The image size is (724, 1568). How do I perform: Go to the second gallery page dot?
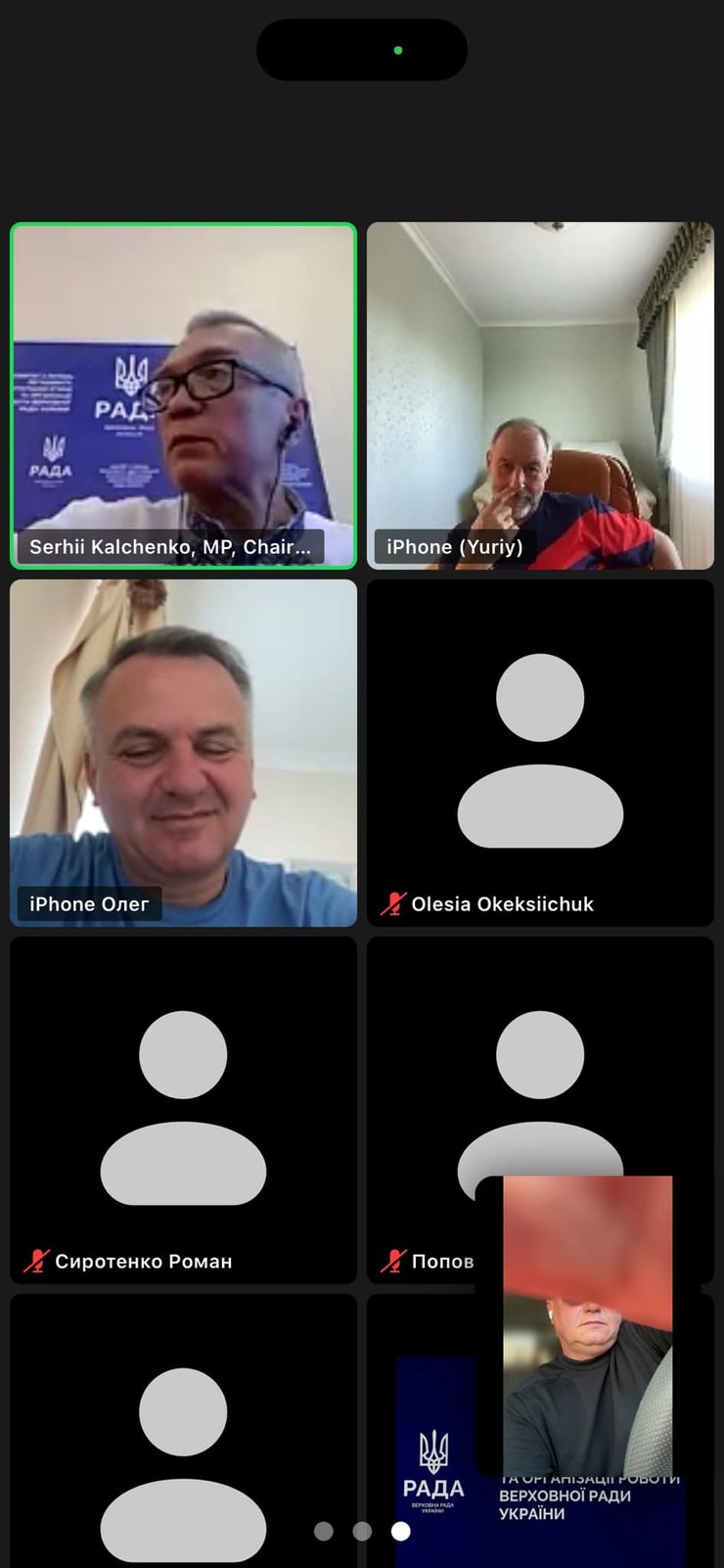362,1531
